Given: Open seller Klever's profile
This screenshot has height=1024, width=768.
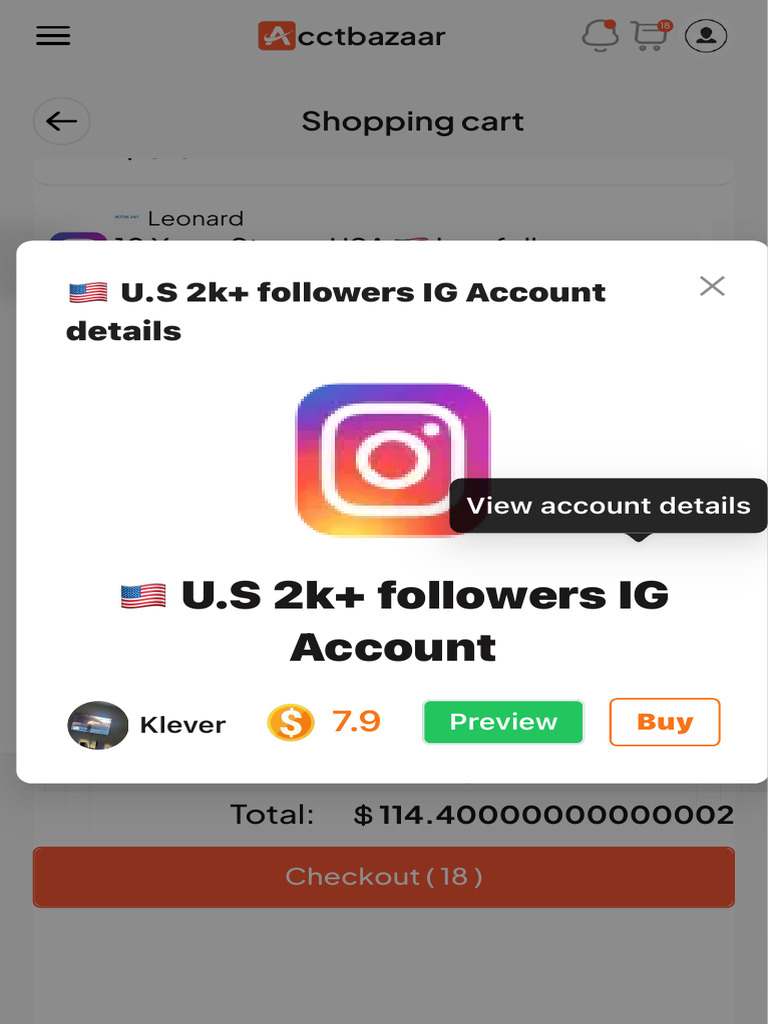Looking at the screenshot, I should click(x=147, y=725).
